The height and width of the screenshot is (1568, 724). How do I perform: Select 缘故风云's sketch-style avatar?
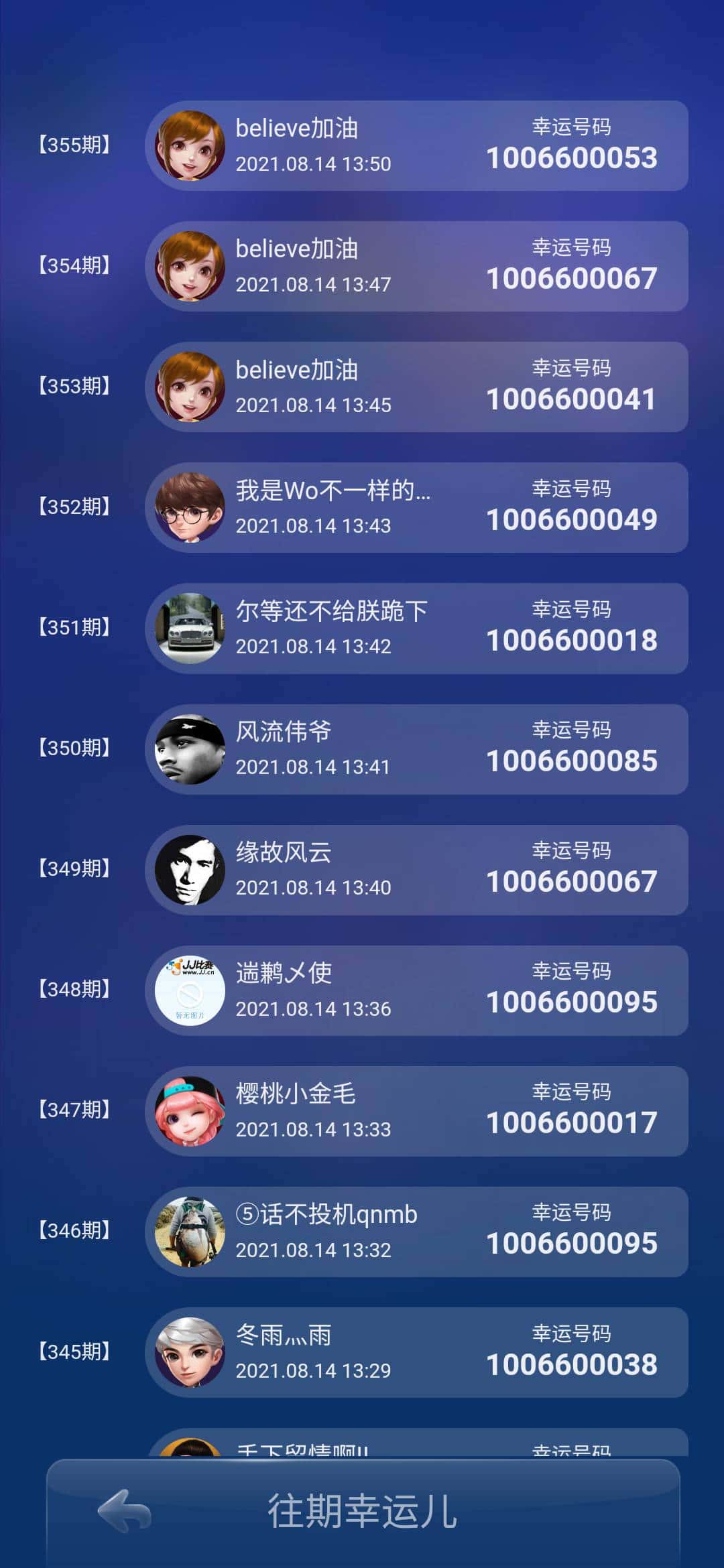coord(190,870)
